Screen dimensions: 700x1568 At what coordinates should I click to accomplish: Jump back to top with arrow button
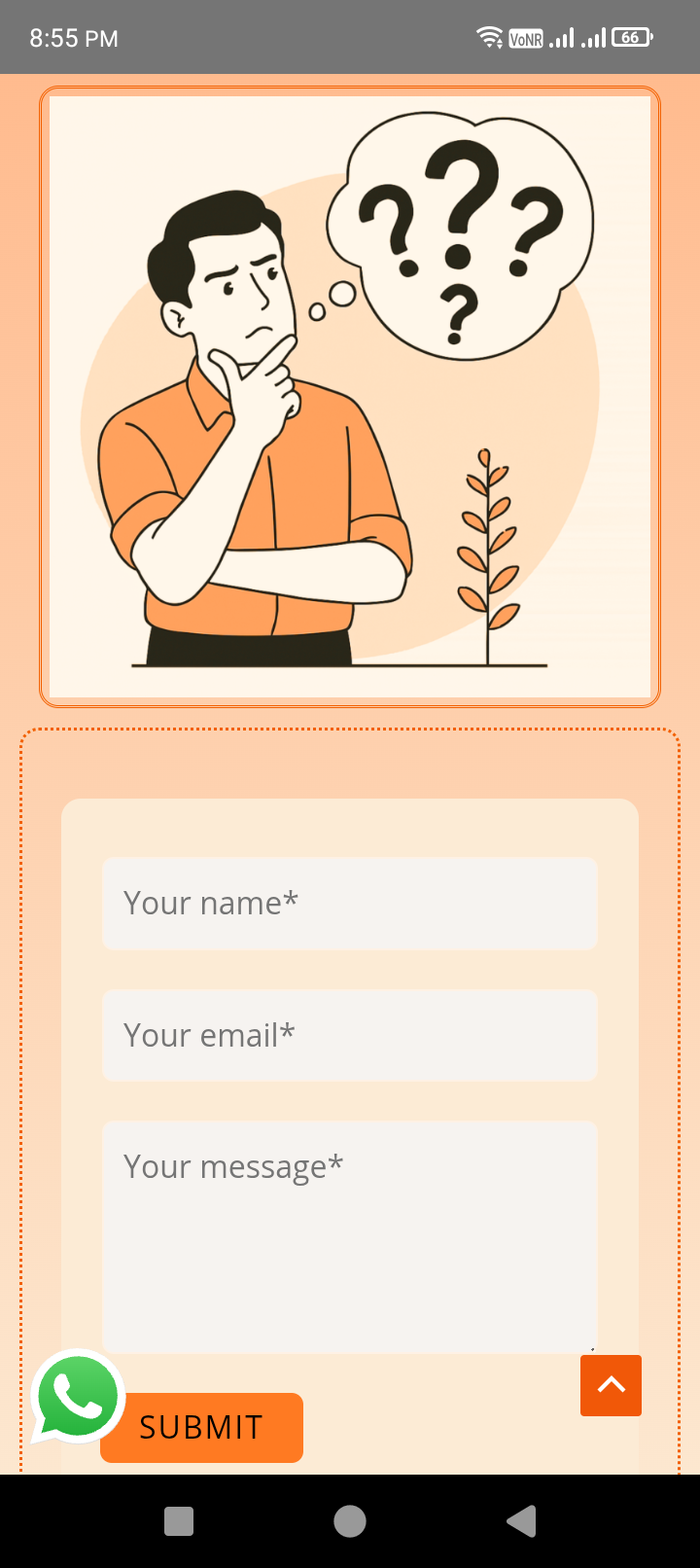coord(611,1385)
